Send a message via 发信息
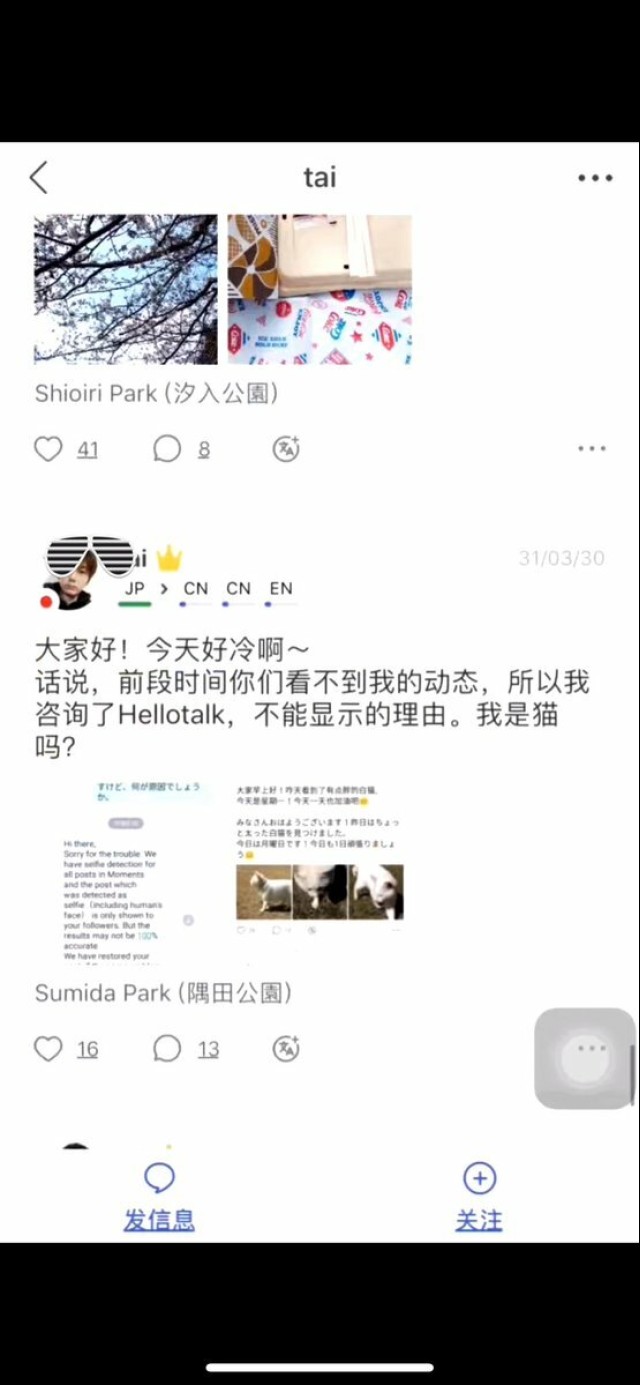This screenshot has width=640, height=1385. (x=159, y=1196)
